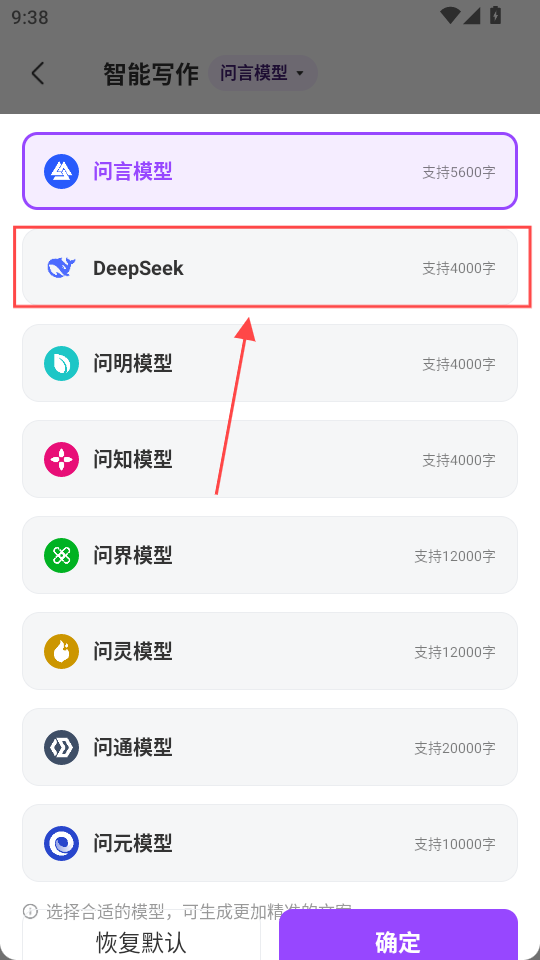Select the 问明模型 option
Screen dimensions: 540x960
coord(270,363)
